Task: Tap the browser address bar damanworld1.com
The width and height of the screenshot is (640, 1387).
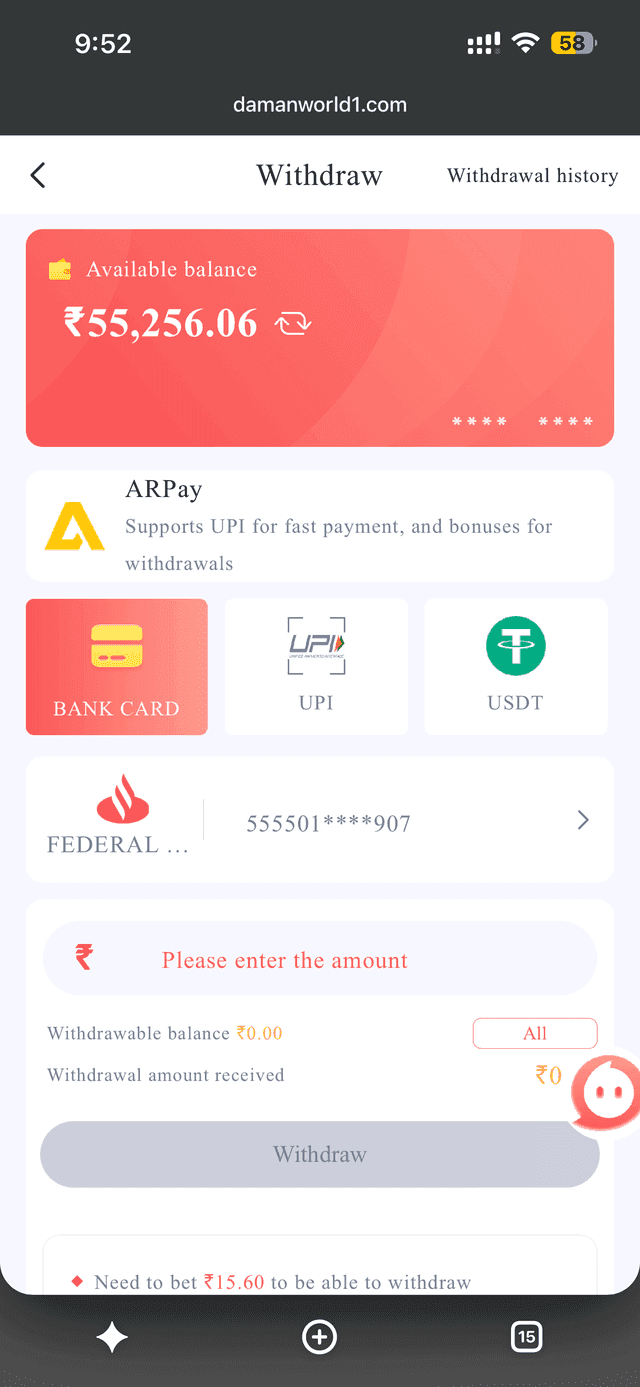Action: (320, 105)
